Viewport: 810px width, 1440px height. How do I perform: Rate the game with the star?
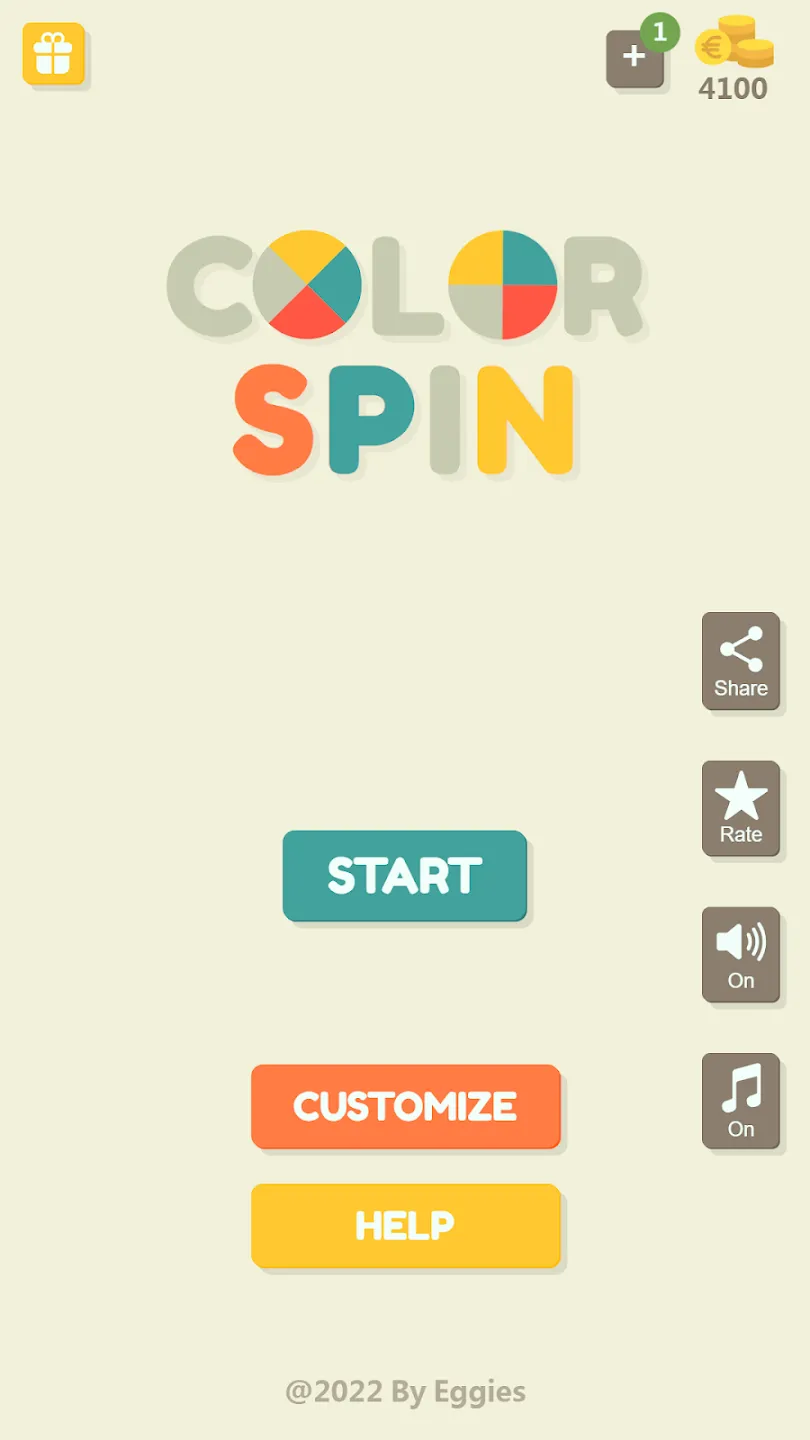point(741,808)
